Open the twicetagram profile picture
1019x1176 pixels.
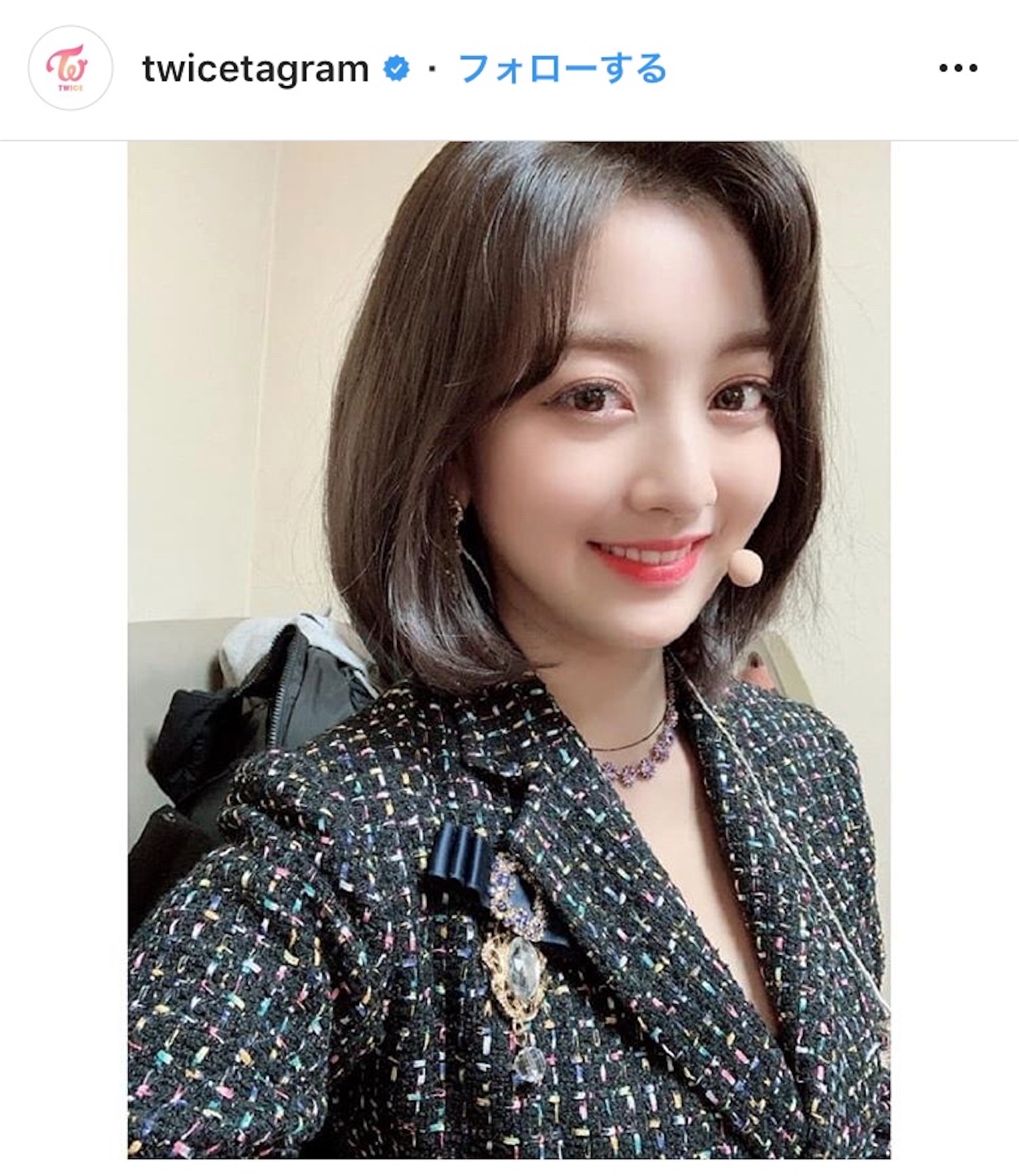(70, 68)
